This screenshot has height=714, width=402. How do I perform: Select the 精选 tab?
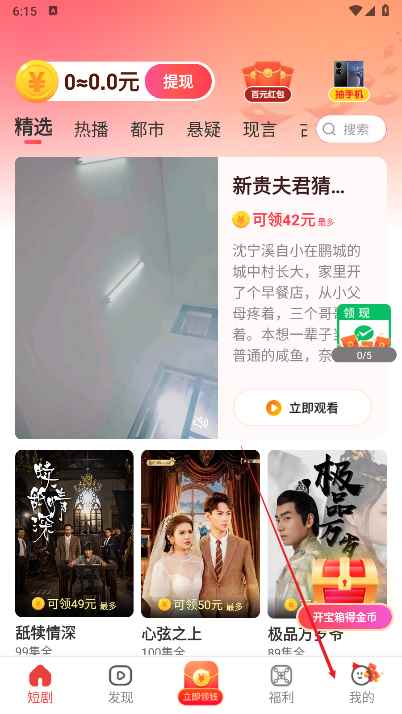click(x=33, y=128)
